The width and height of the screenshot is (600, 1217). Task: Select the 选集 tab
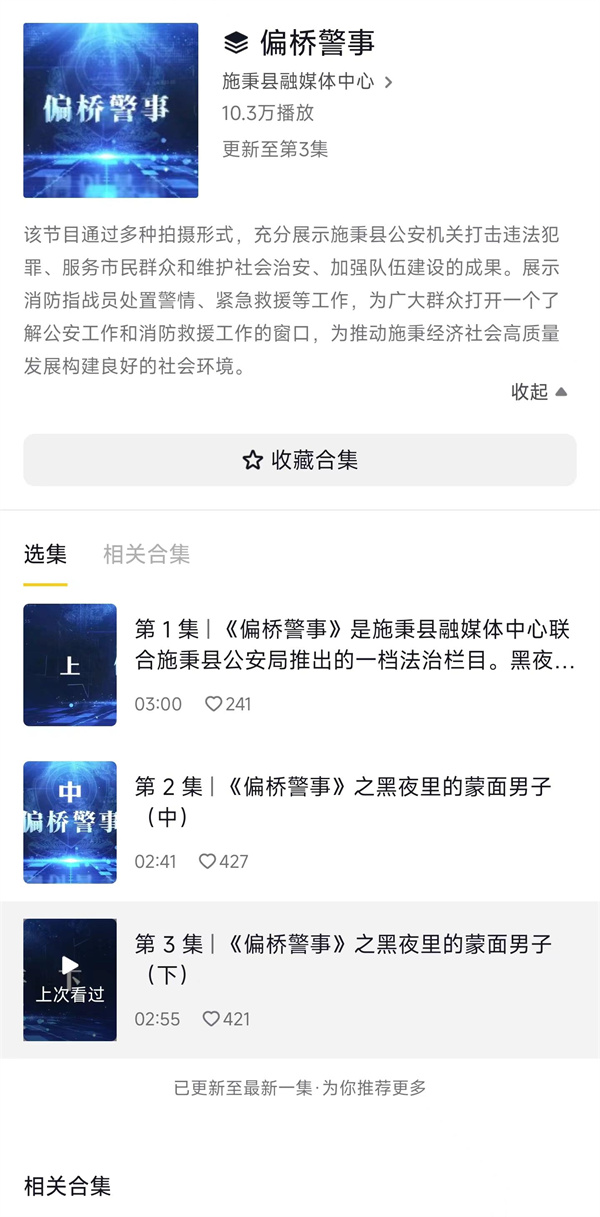click(x=45, y=554)
